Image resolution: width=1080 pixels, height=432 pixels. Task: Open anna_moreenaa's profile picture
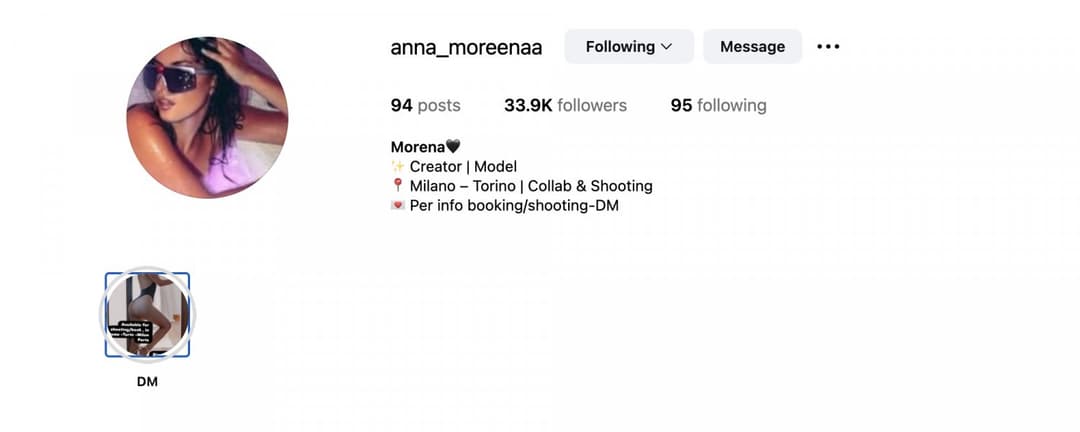[x=207, y=118]
